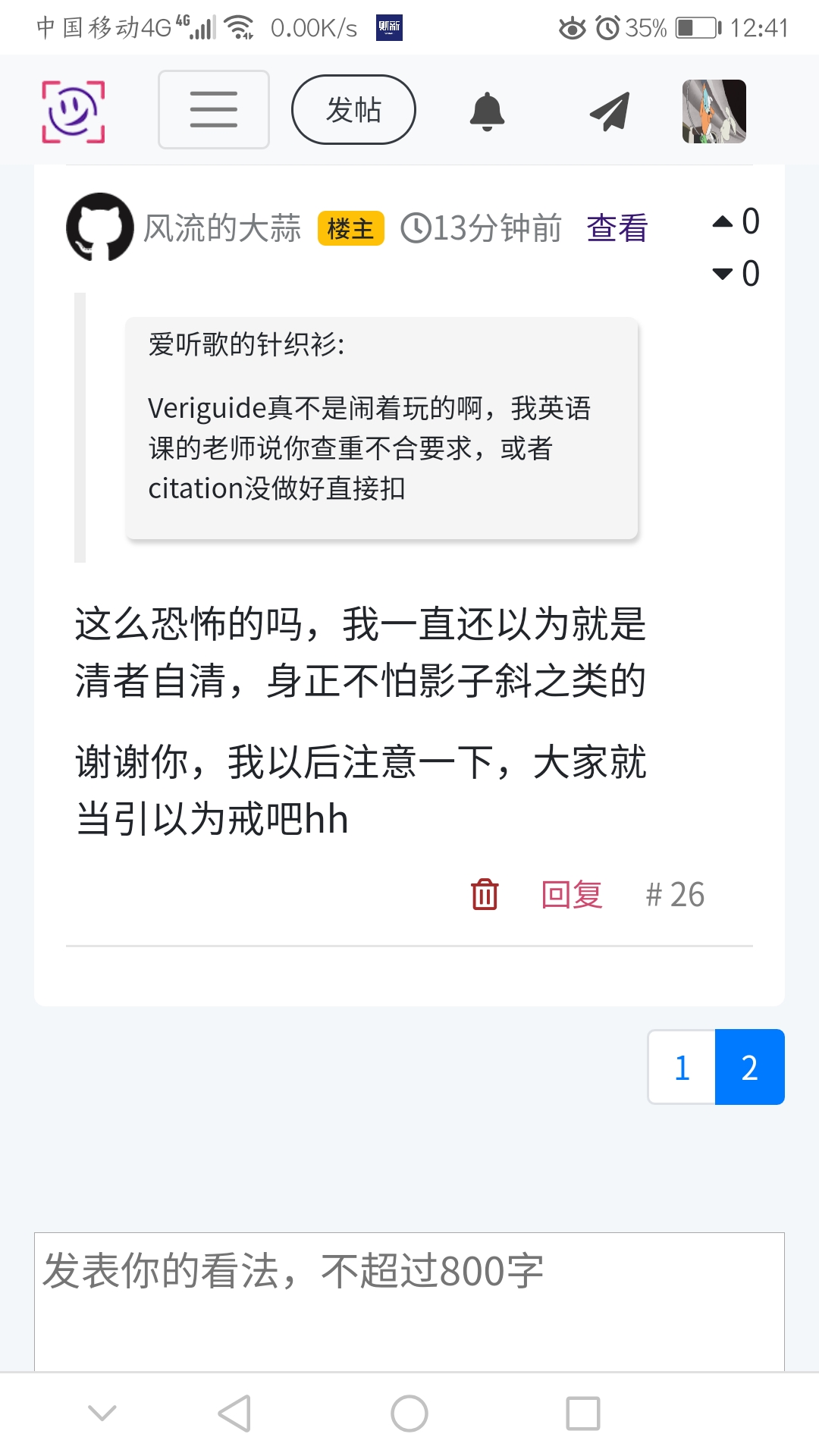
Task: Tap 回复 to reply to post #26
Action: (571, 895)
